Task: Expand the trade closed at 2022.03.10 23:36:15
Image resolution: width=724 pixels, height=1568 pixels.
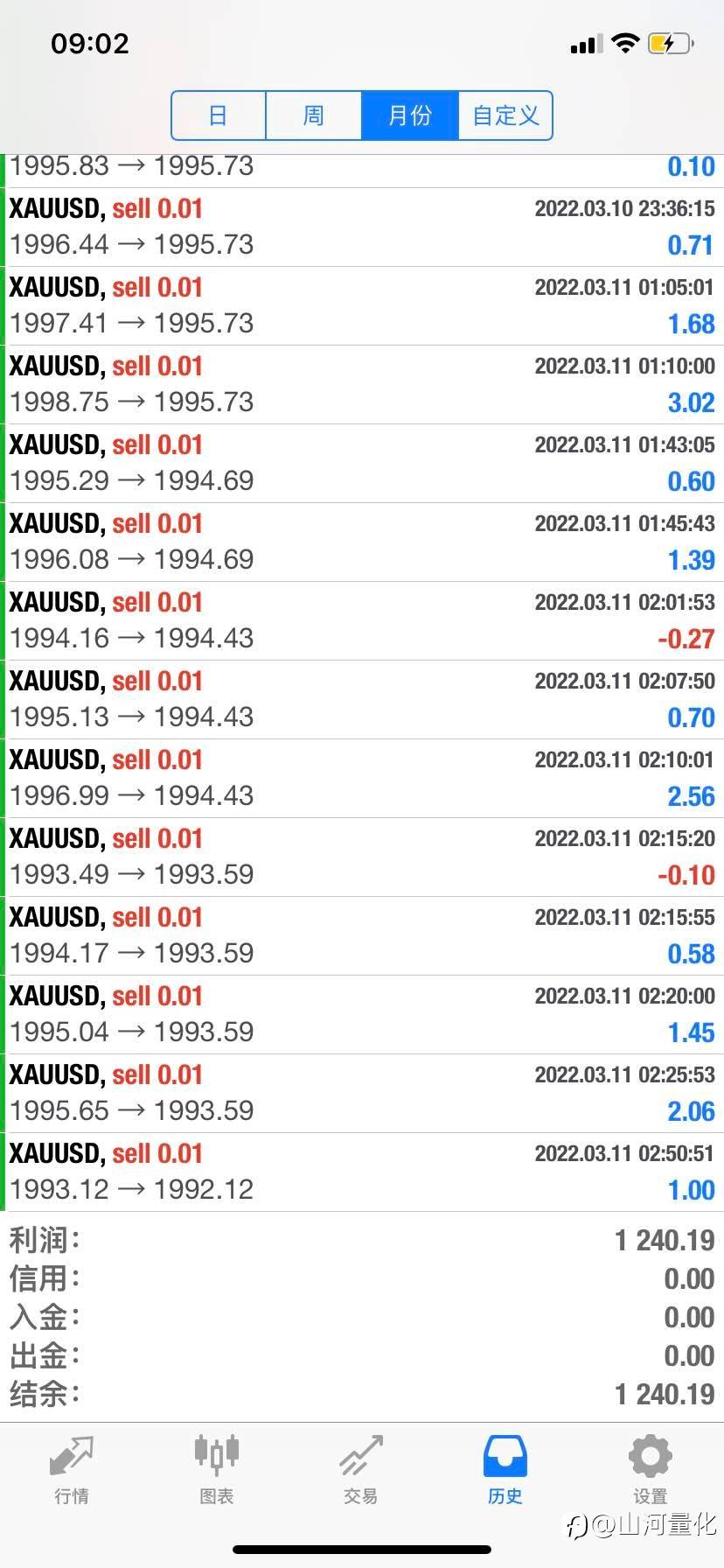Action: (362, 227)
